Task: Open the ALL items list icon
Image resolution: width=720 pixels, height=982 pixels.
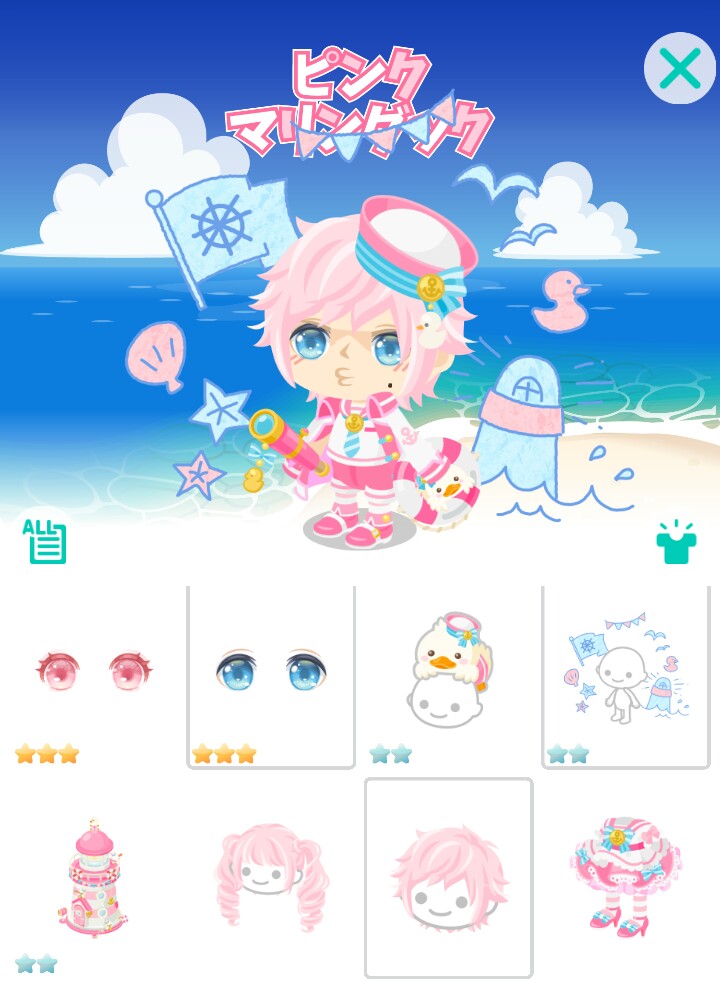Action: (45, 541)
